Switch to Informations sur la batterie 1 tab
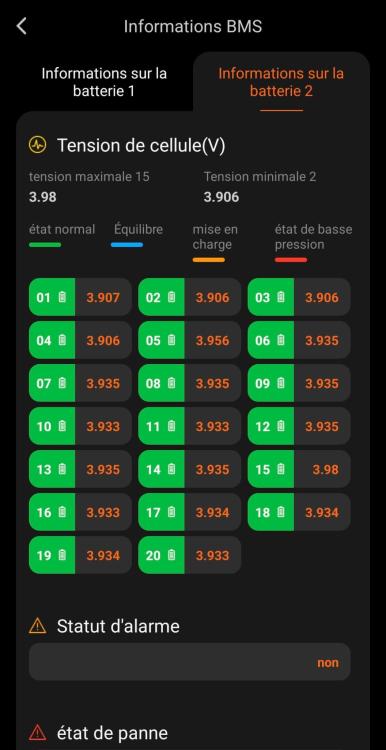 [104, 82]
